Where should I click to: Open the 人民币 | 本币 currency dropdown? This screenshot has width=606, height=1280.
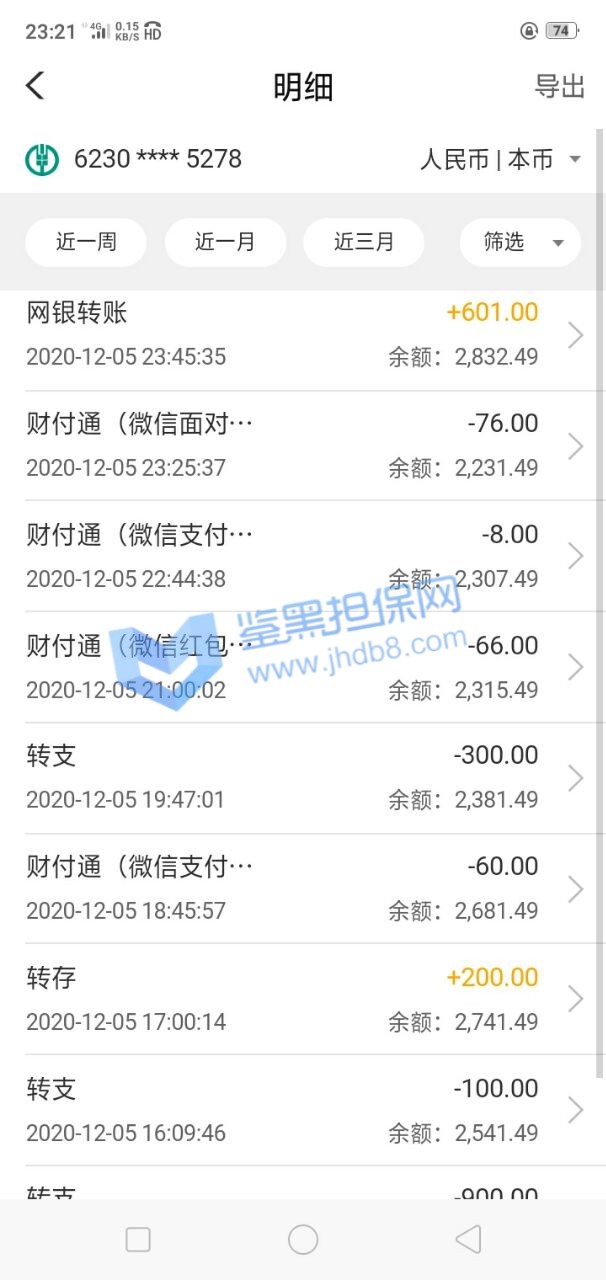coord(500,160)
